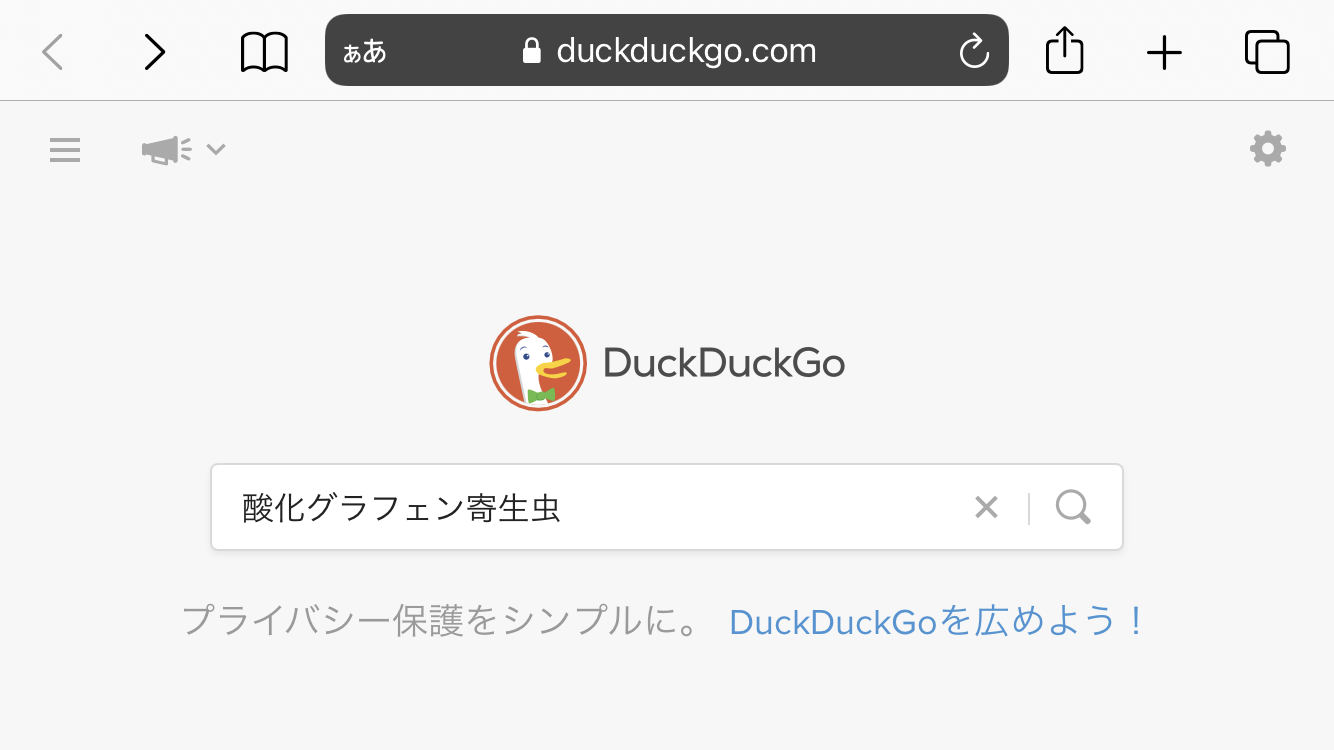Reload the current page
This screenshot has height=750, width=1334.
point(974,51)
